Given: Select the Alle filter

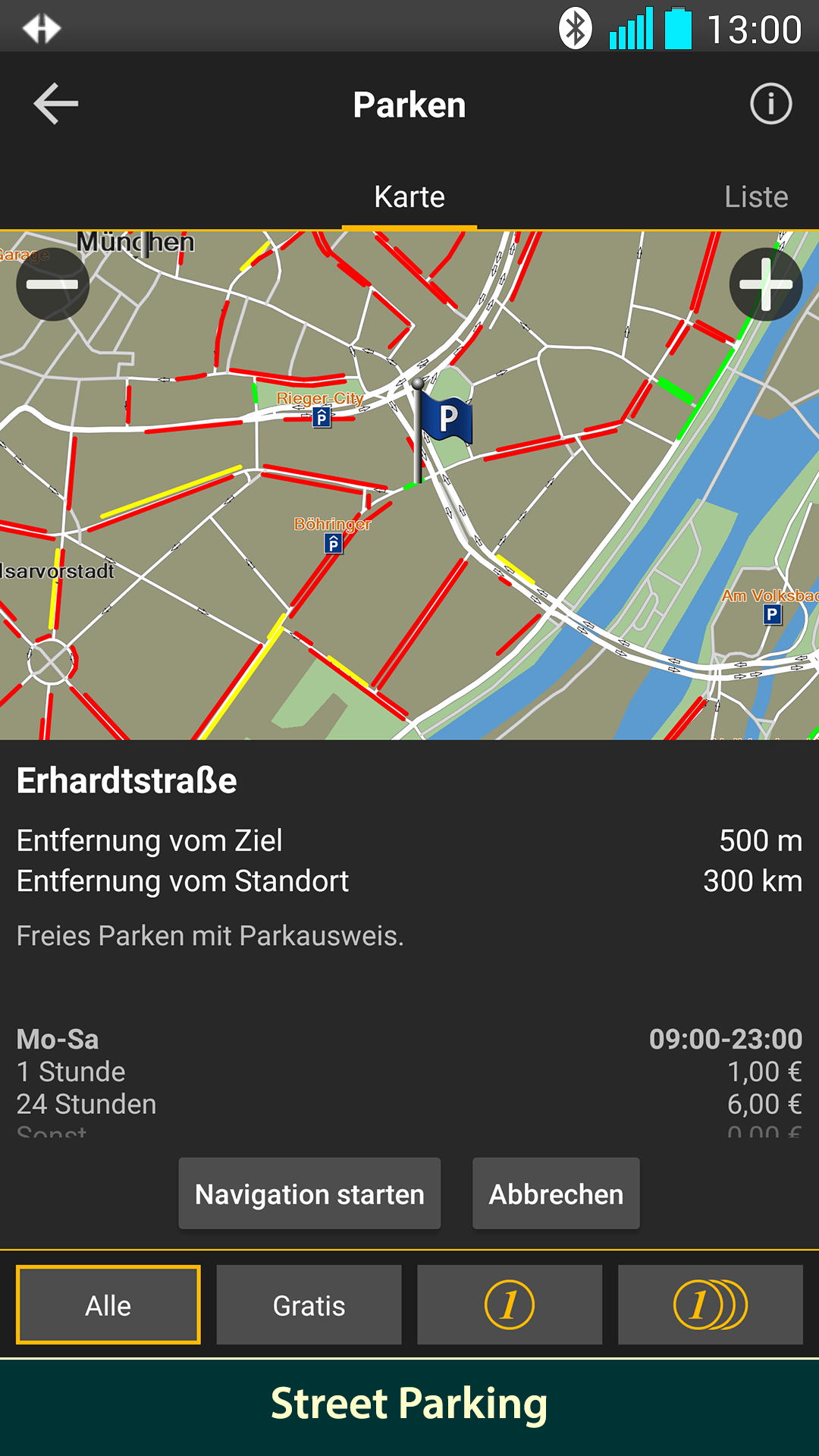Looking at the screenshot, I should click(x=108, y=1305).
